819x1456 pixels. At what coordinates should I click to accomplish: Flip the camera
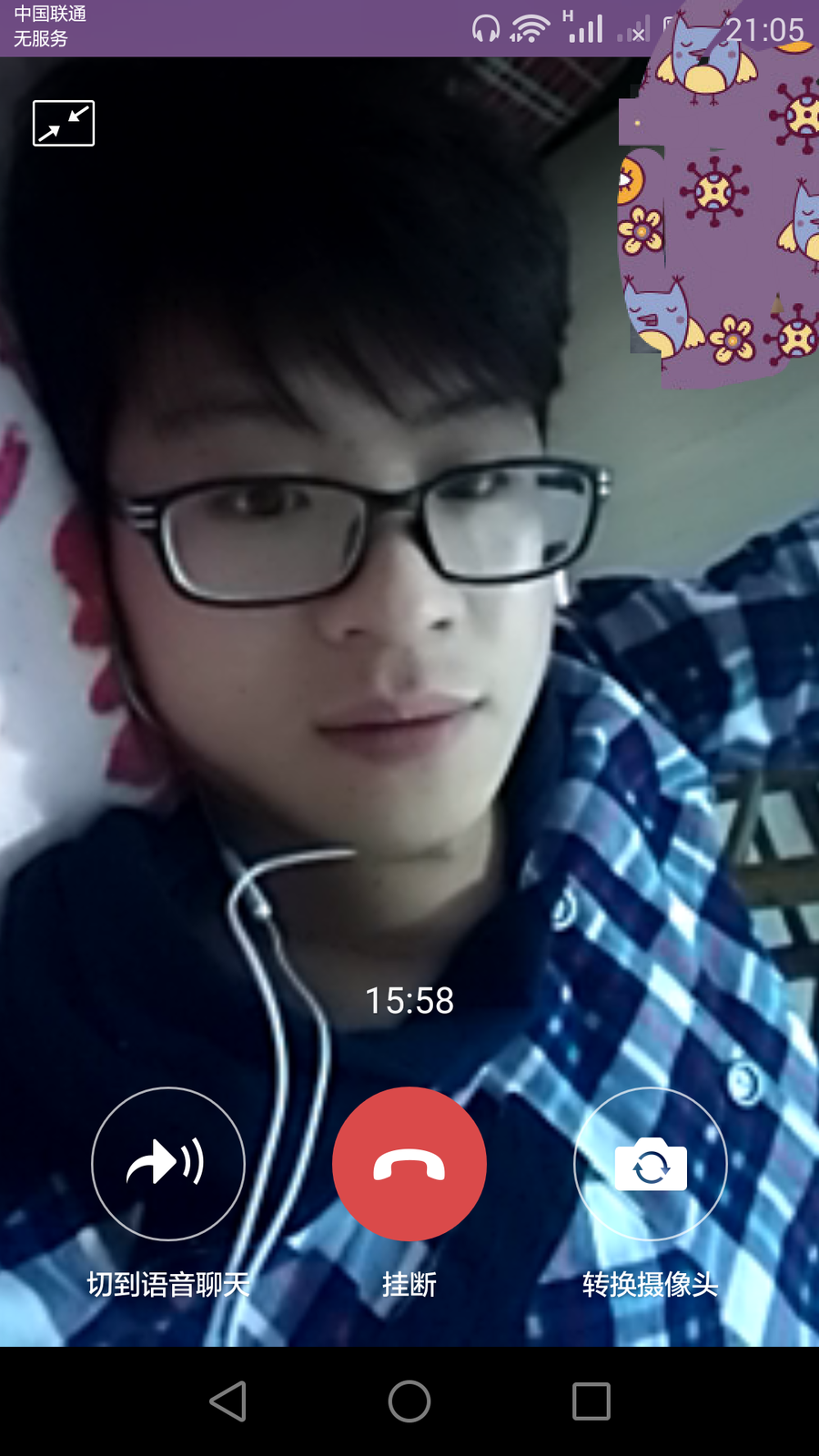point(650,1164)
